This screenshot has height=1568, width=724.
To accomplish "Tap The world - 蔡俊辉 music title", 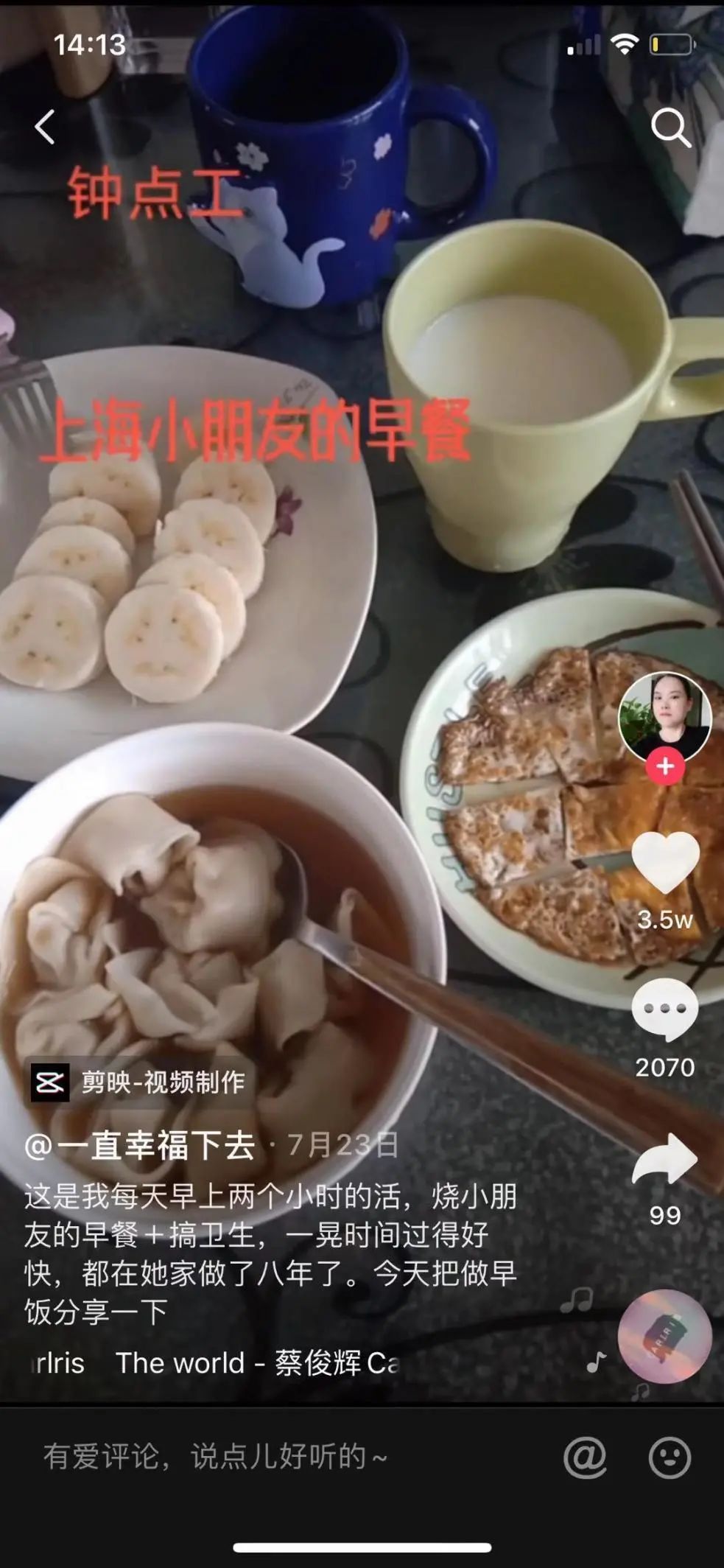I will pyautogui.click(x=250, y=1363).
